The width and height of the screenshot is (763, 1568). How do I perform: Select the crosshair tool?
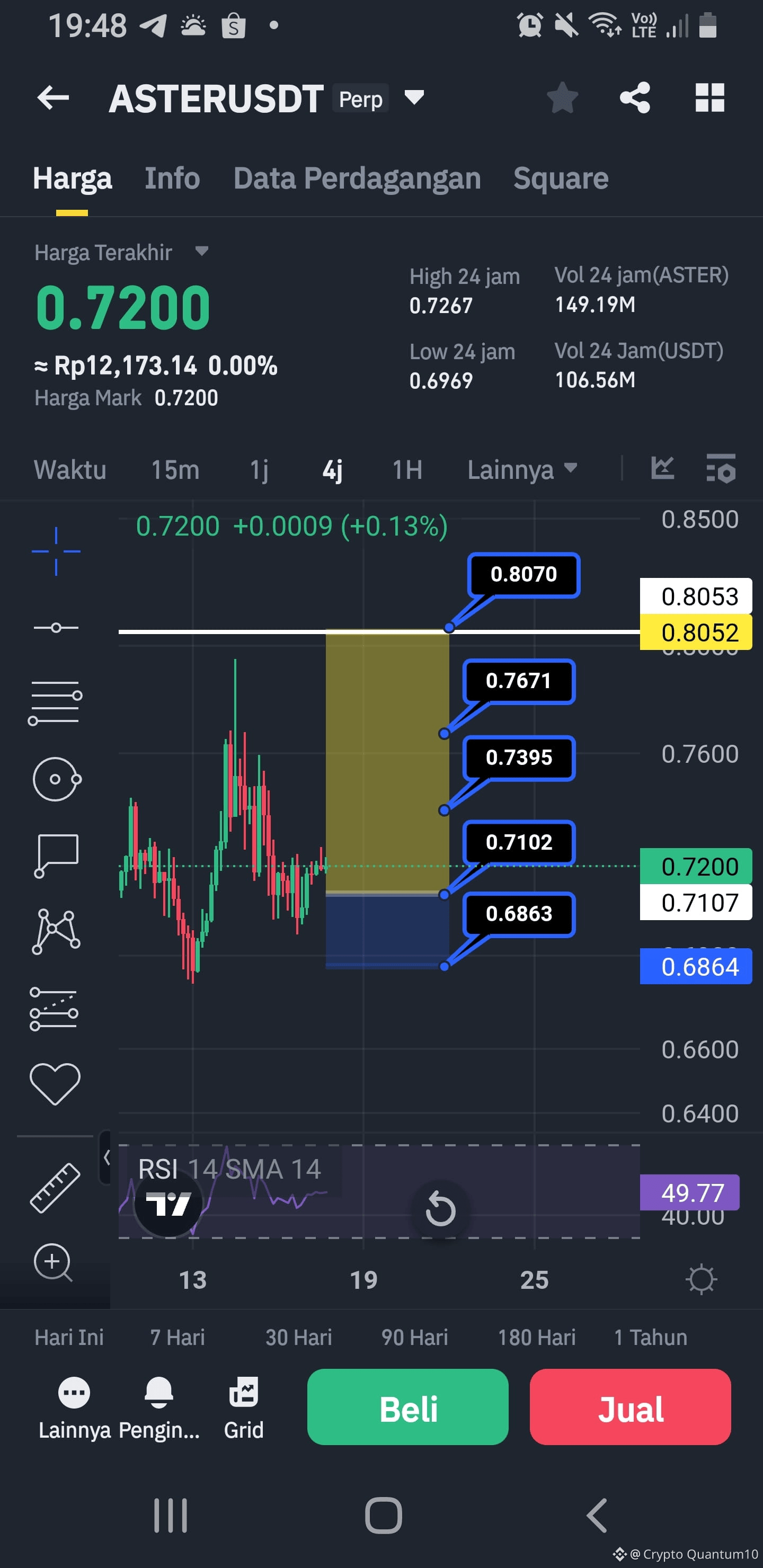pyautogui.click(x=56, y=551)
